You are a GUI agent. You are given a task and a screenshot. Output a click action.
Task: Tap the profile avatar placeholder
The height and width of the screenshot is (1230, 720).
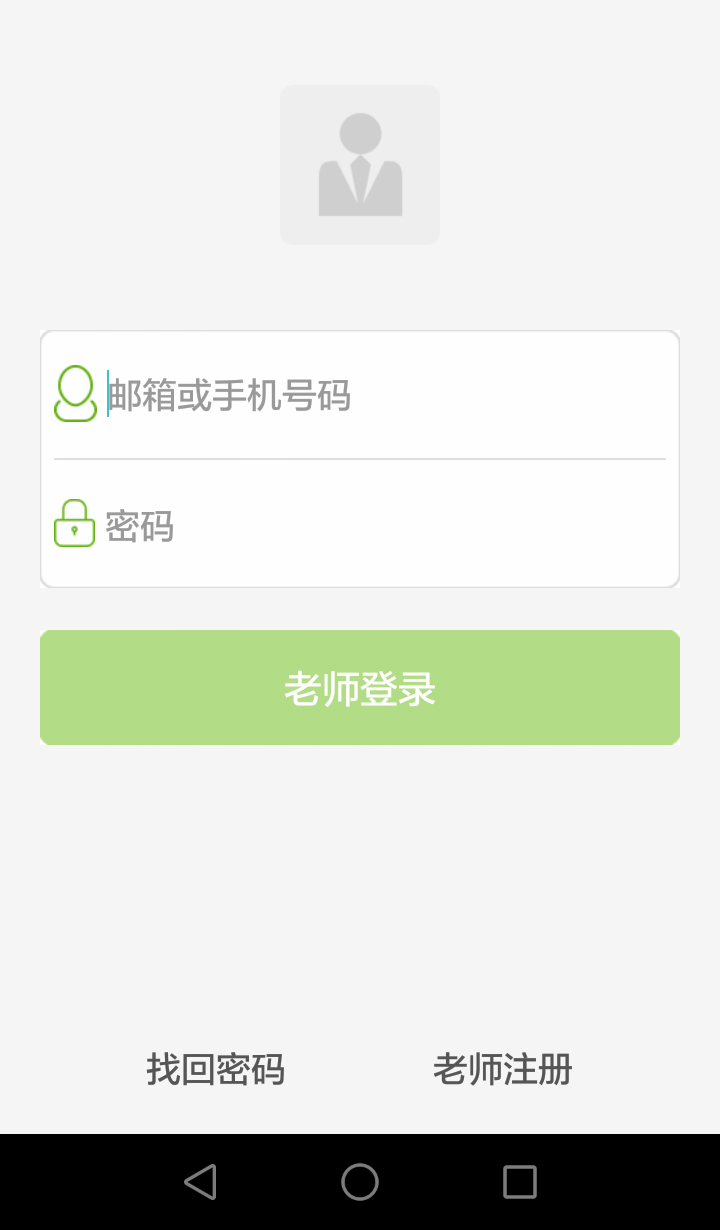360,165
